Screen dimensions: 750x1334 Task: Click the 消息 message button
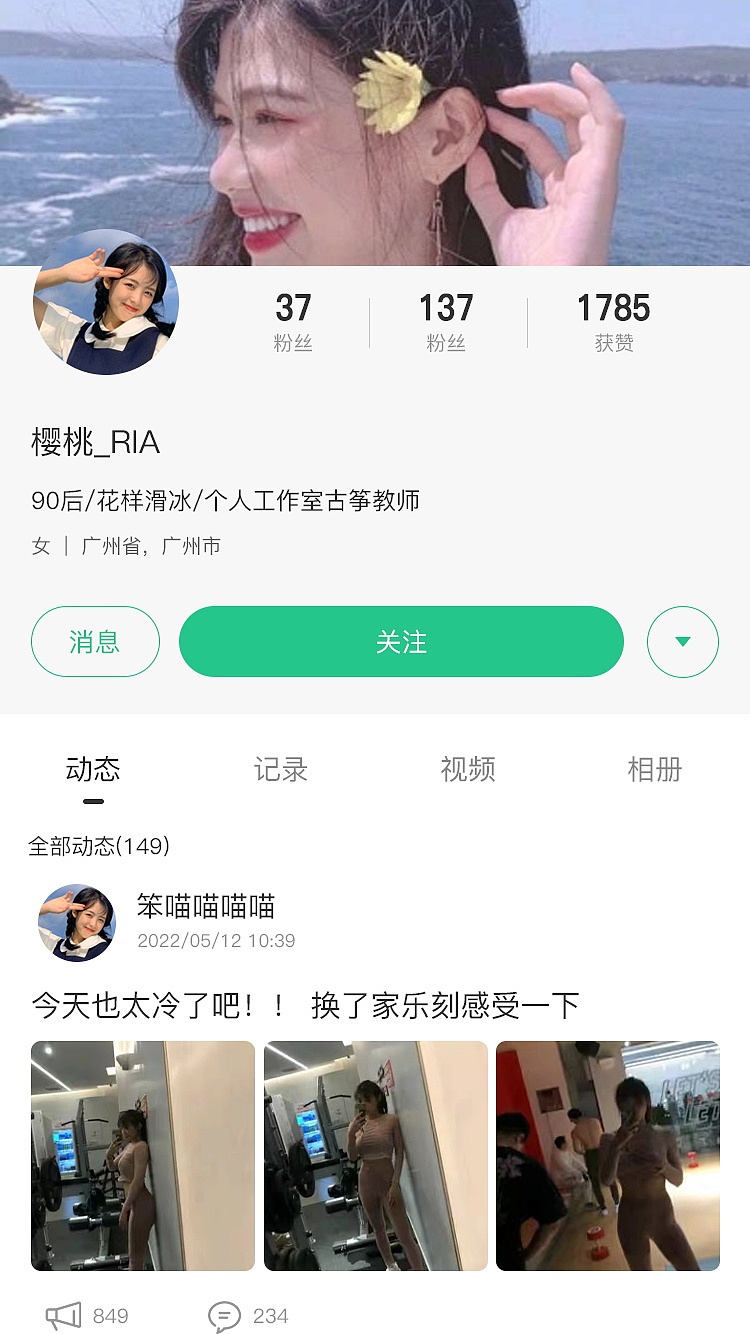point(95,641)
